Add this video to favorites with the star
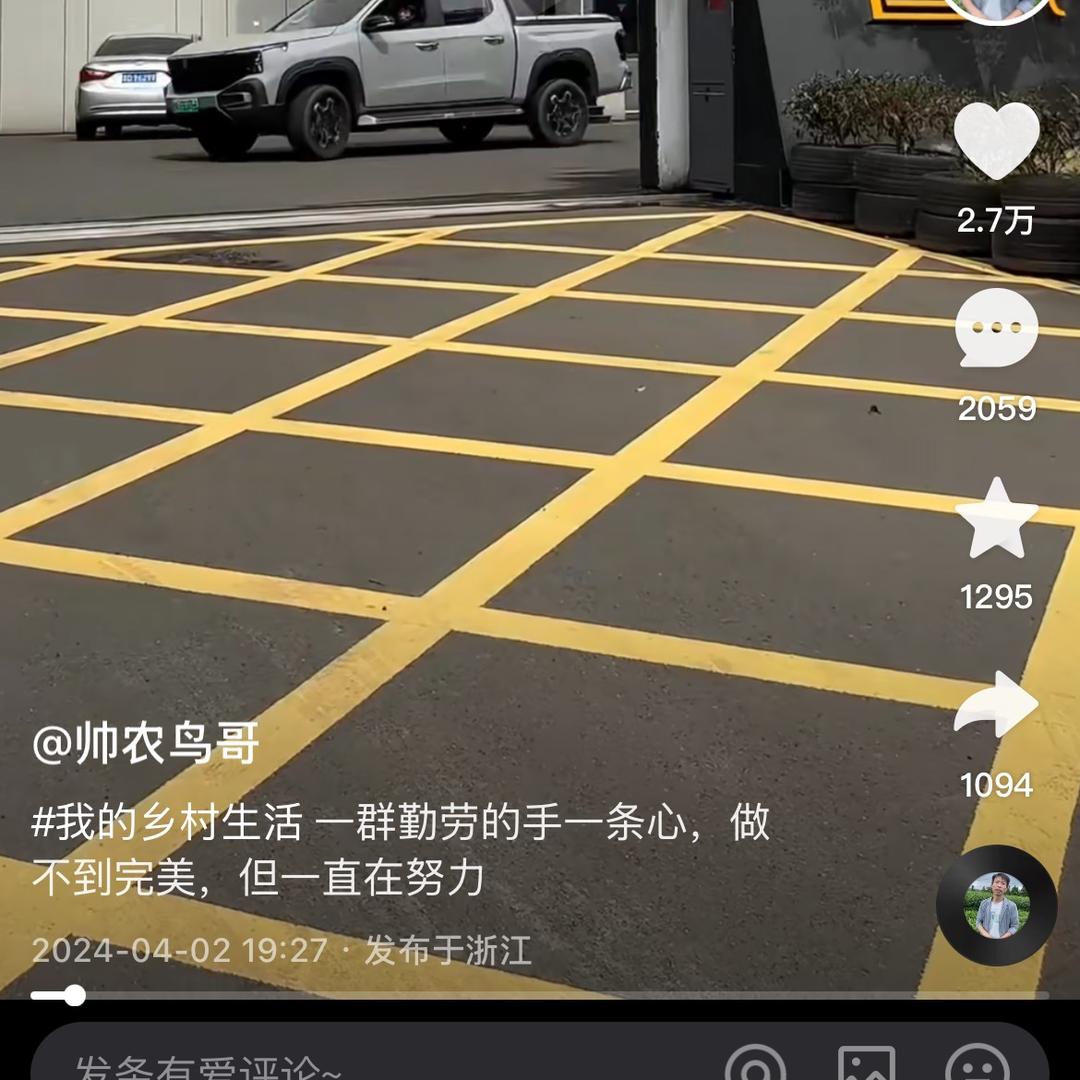Screen dimensions: 1080x1080 pos(996,518)
